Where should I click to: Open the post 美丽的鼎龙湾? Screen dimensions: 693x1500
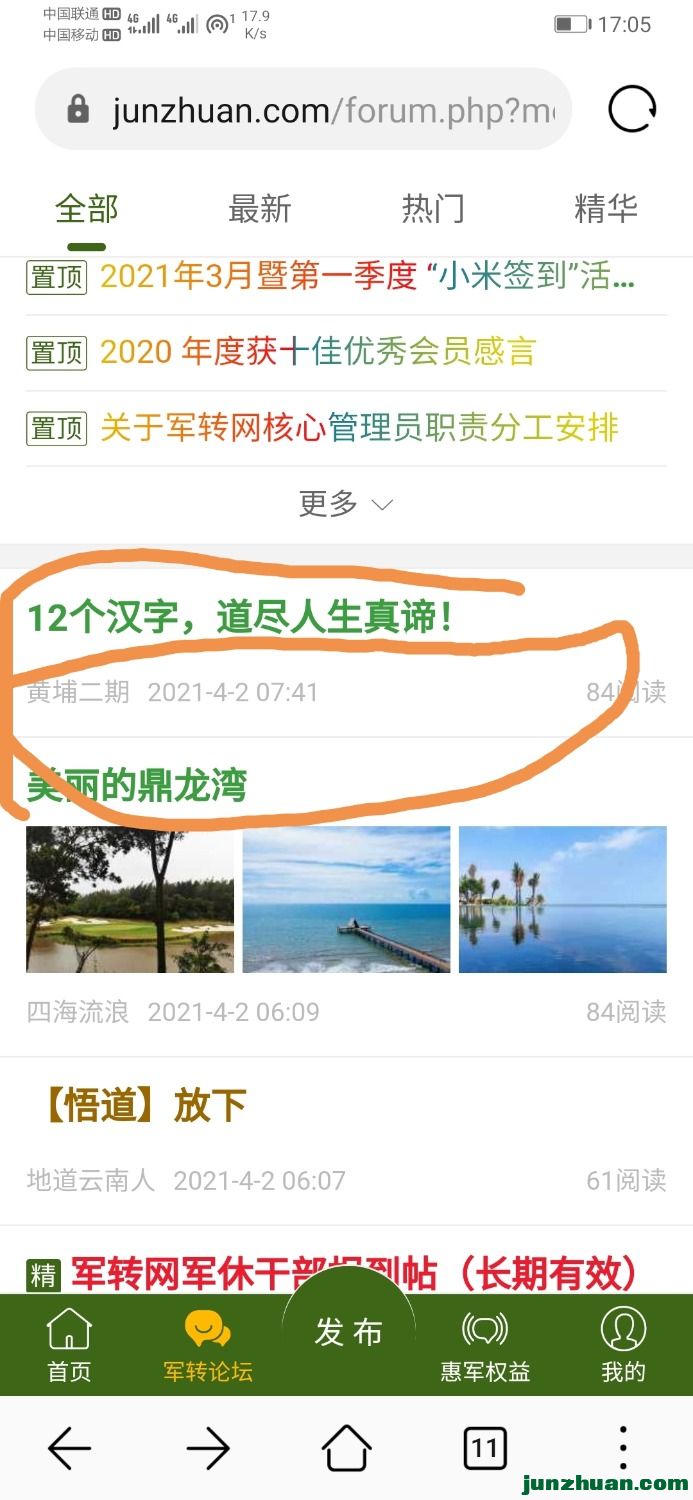click(136, 786)
